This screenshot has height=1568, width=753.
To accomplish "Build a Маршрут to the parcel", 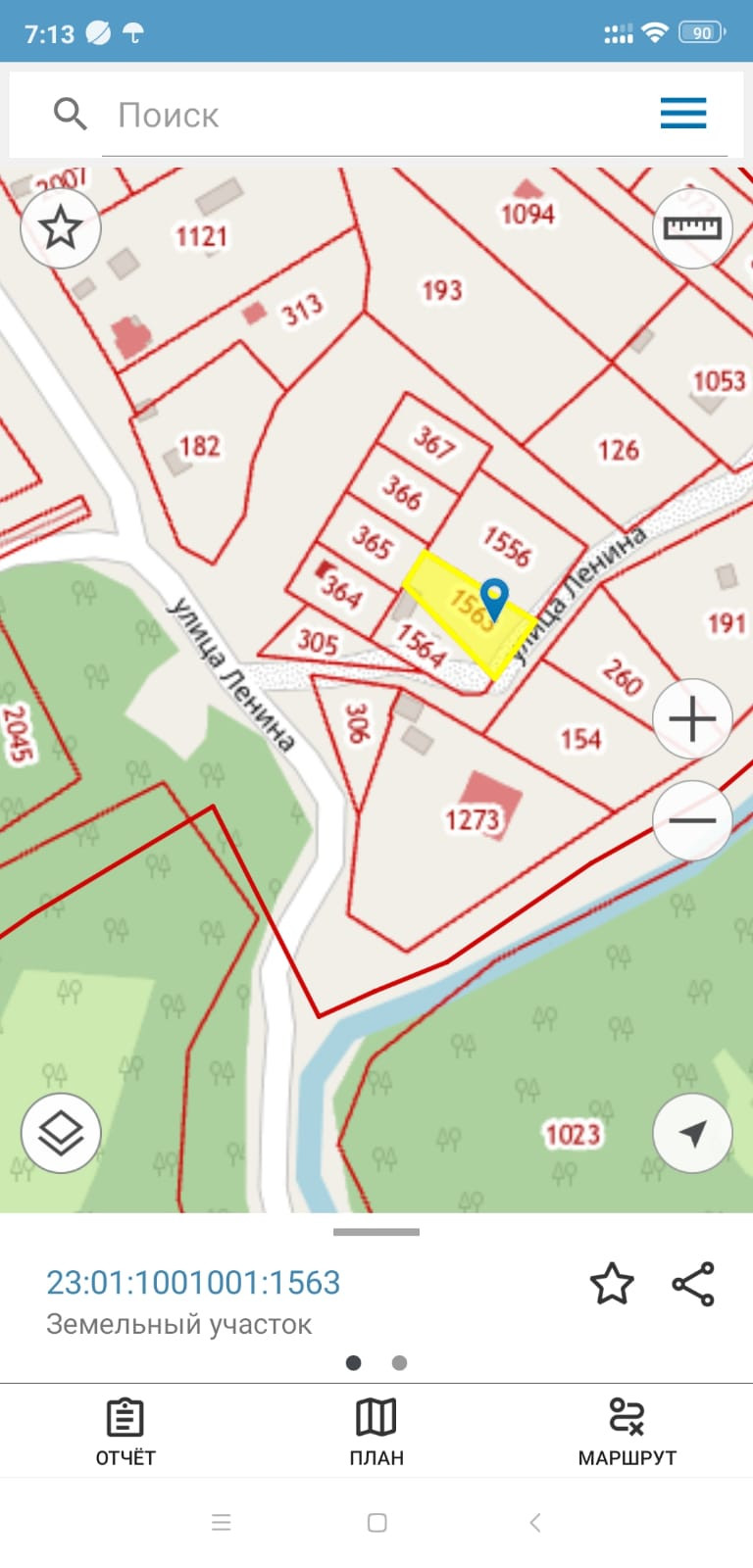I will pos(627,1431).
